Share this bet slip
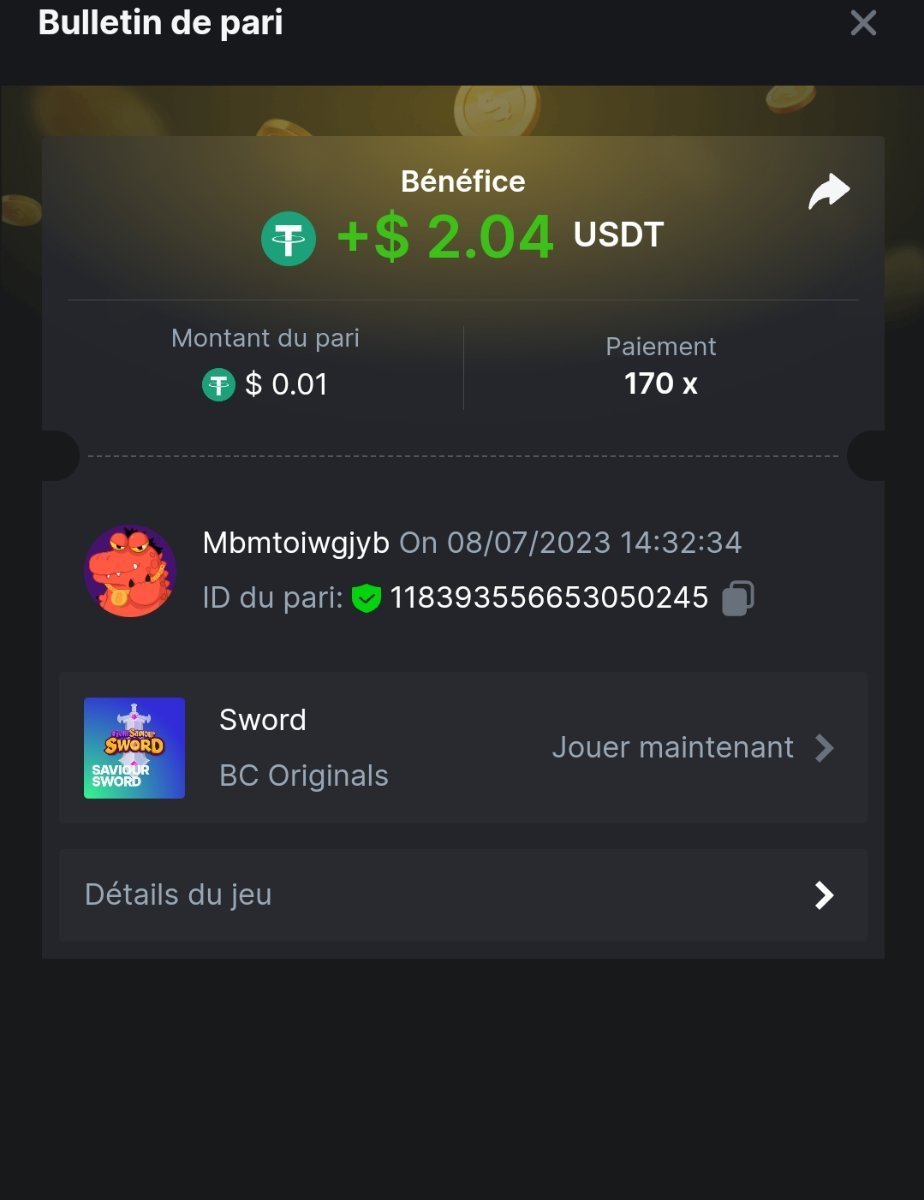924x1200 pixels. click(x=828, y=192)
